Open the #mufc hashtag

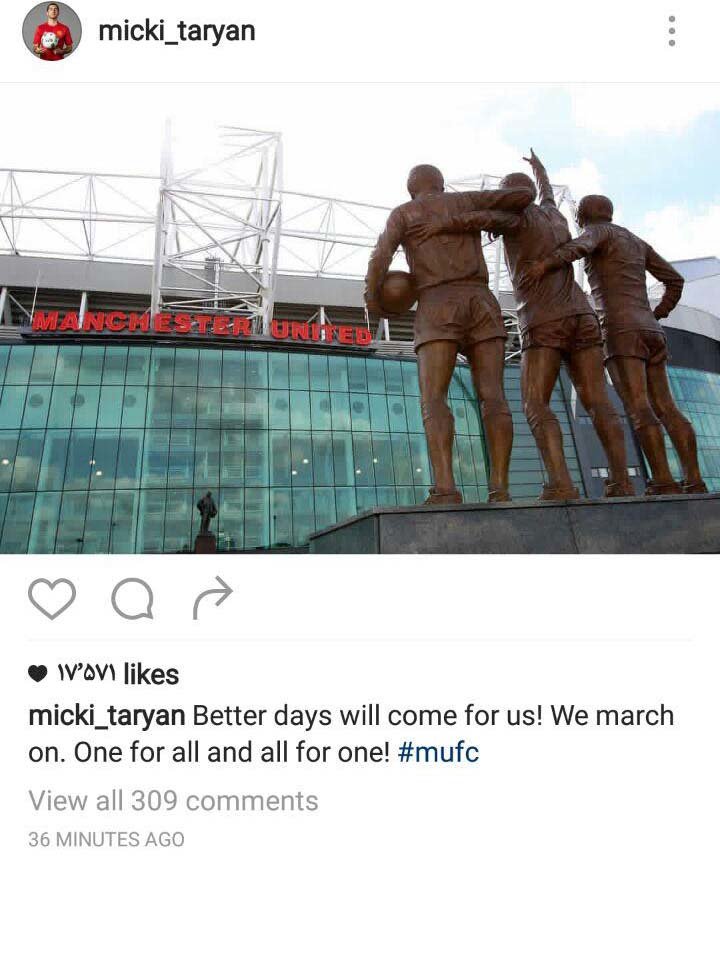coord(438,752)
